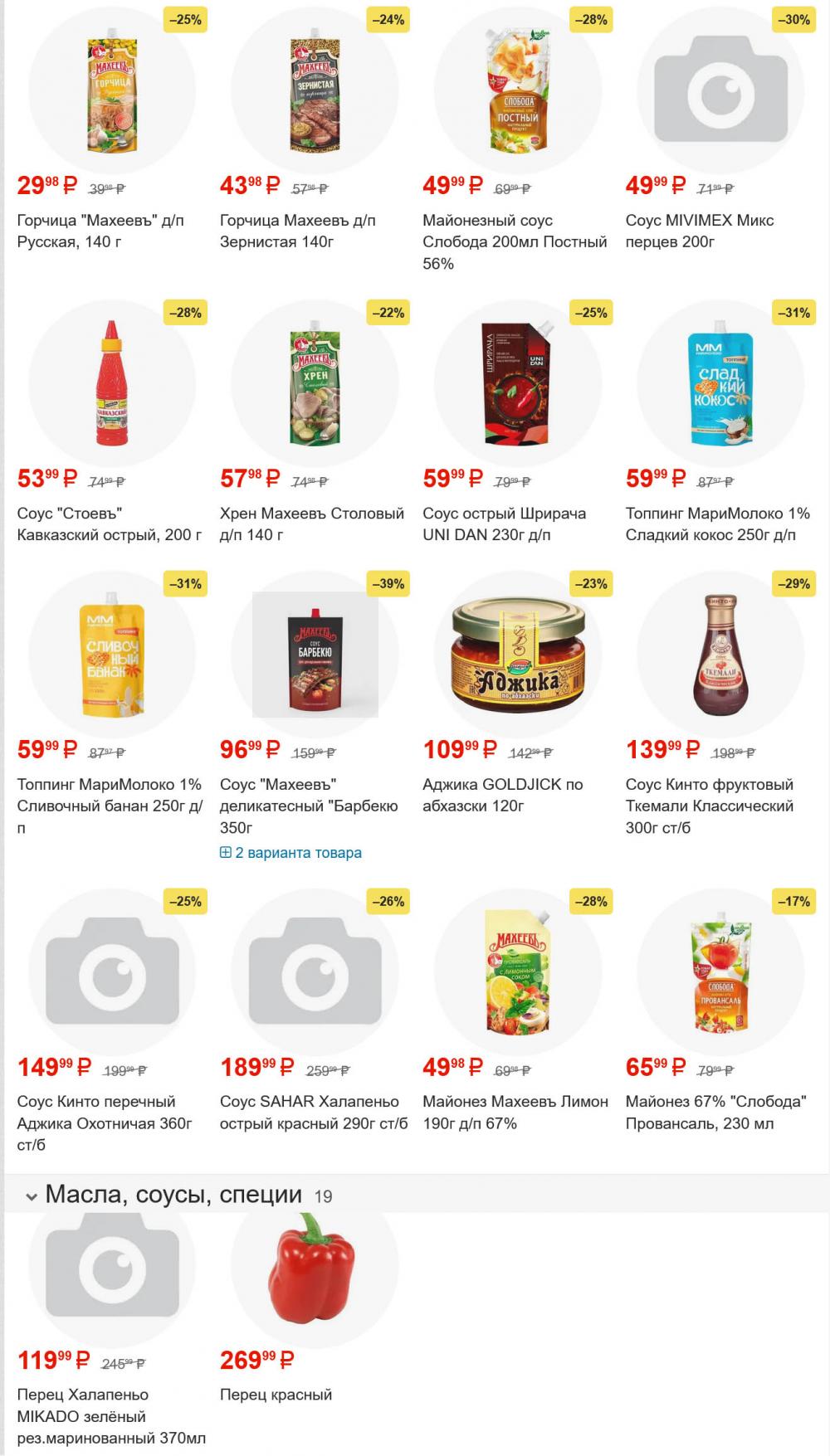Collapse the Масла, соусы, специи section

coord(32,1196)
